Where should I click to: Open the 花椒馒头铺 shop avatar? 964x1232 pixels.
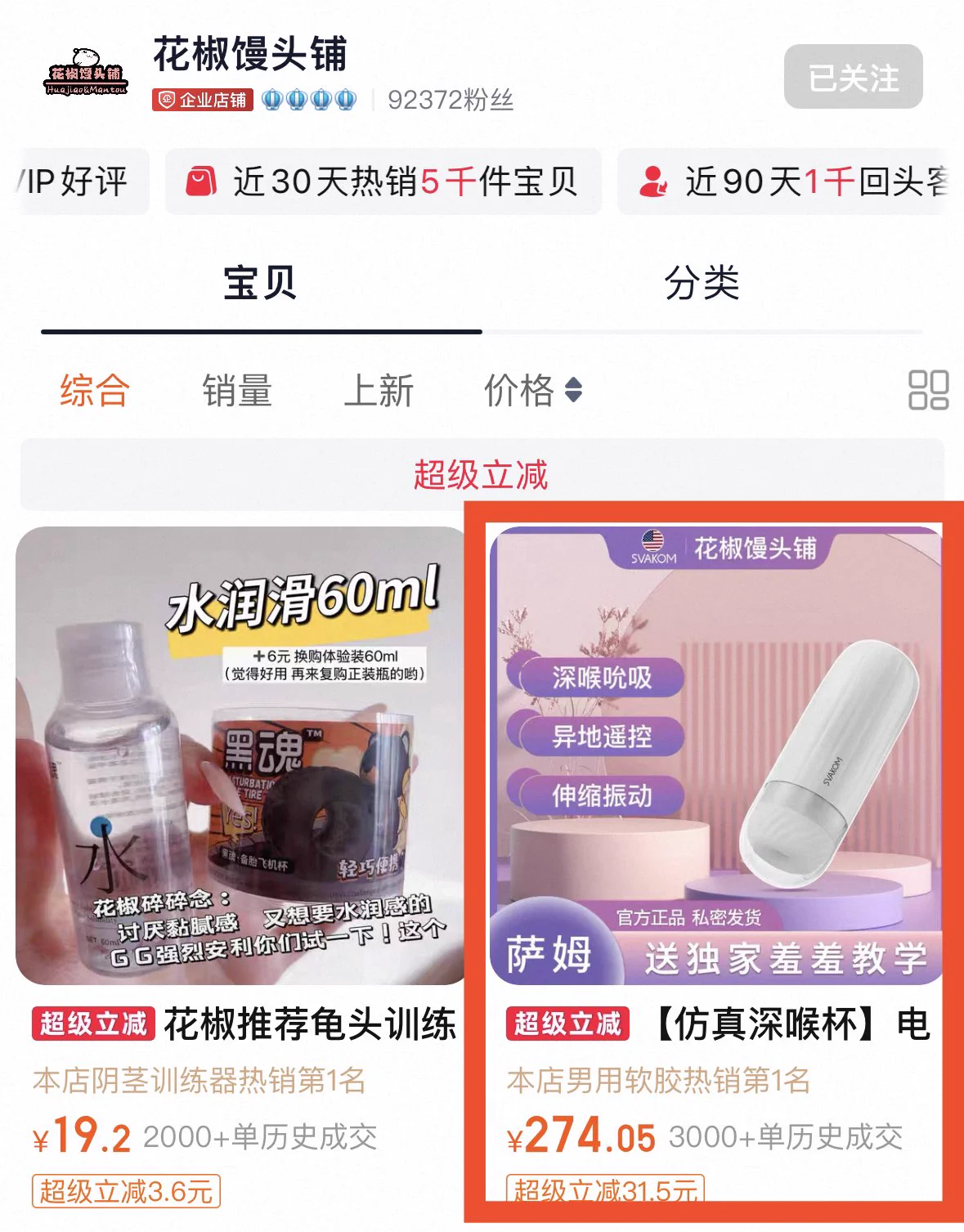click(86, 75)
